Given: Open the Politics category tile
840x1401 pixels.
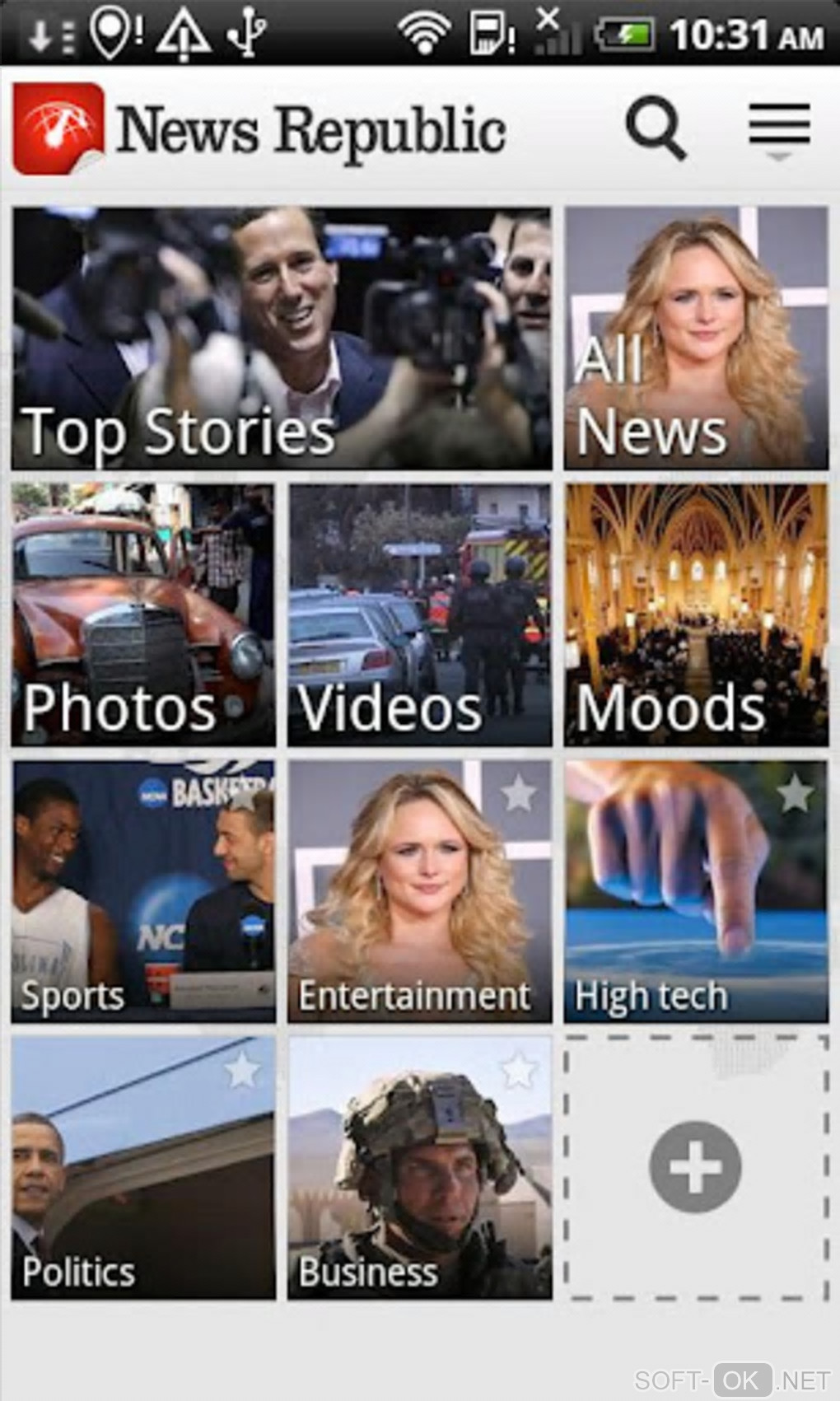Looking at the screenshot, I should point(143,1168).
